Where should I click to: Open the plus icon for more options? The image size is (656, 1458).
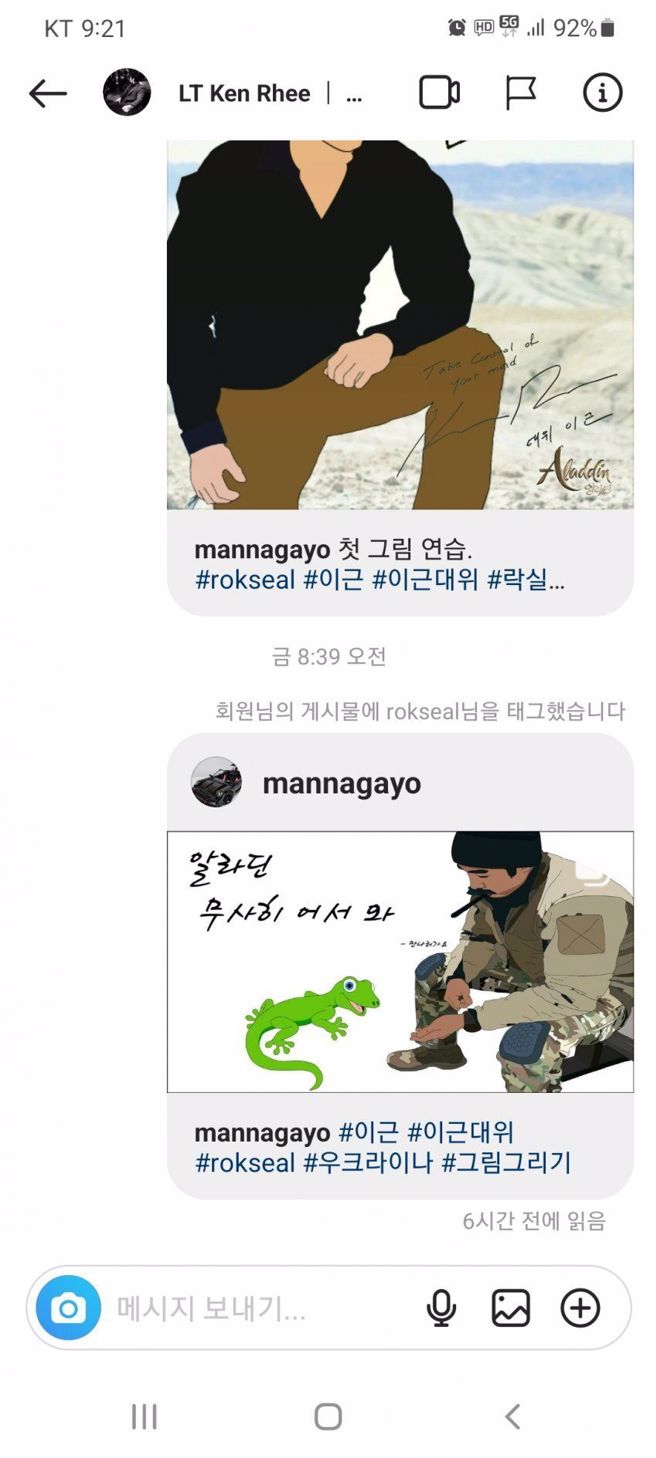pos(580,1308)
